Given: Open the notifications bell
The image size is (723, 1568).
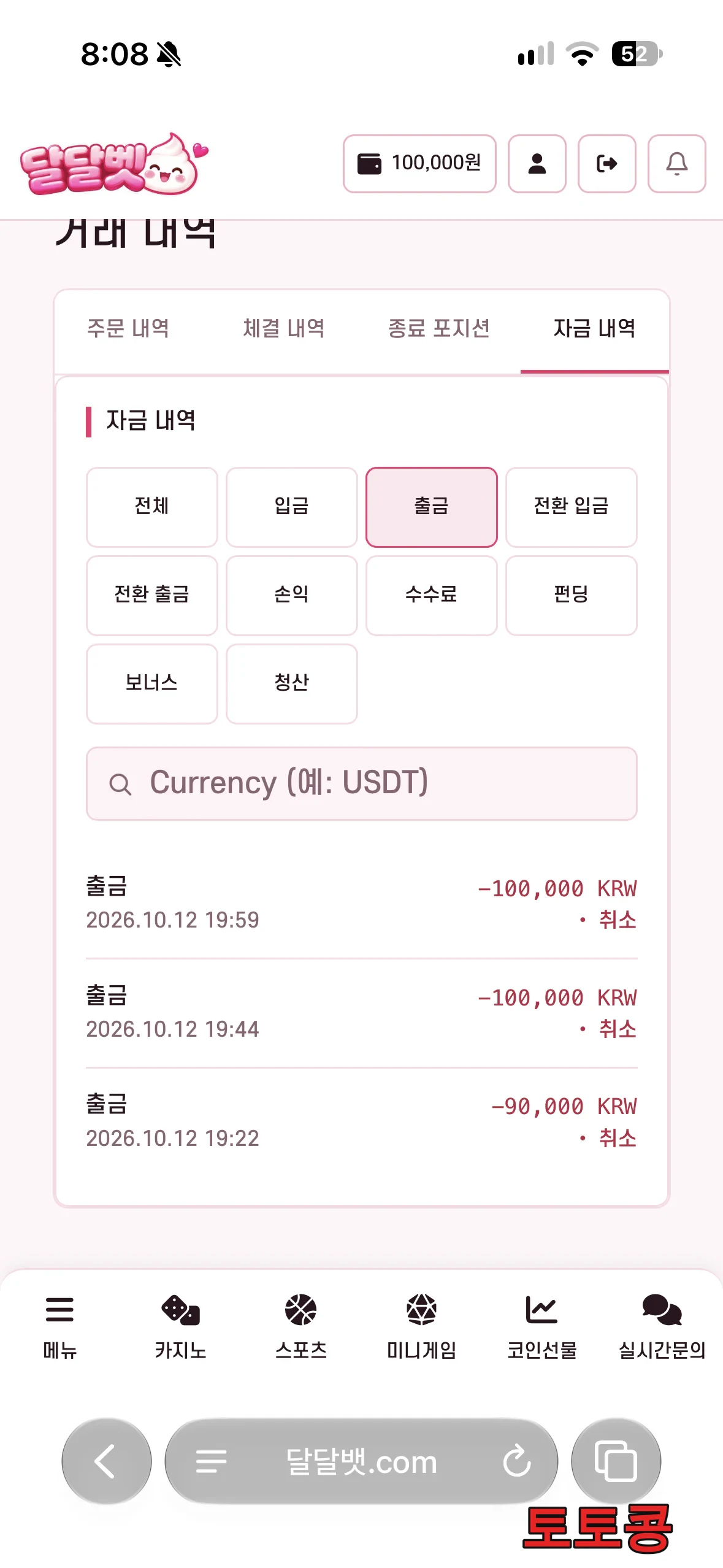Looking at the screenshot, I should (677, 164).
